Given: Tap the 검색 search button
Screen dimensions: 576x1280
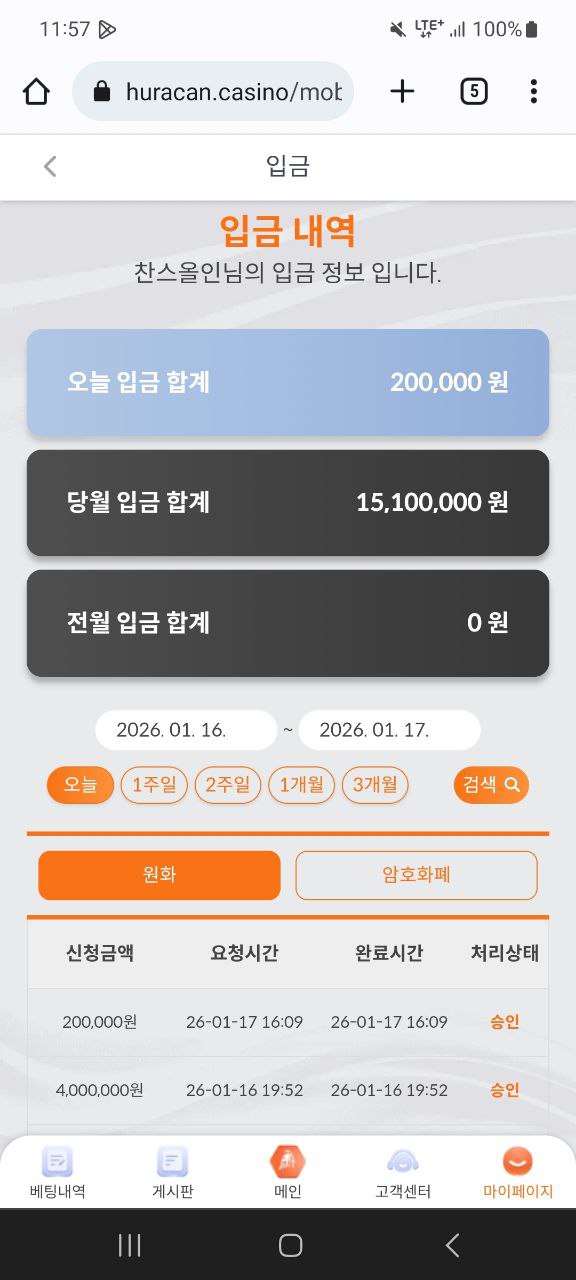Looking at the screenshot, I should tap(491, 785).
